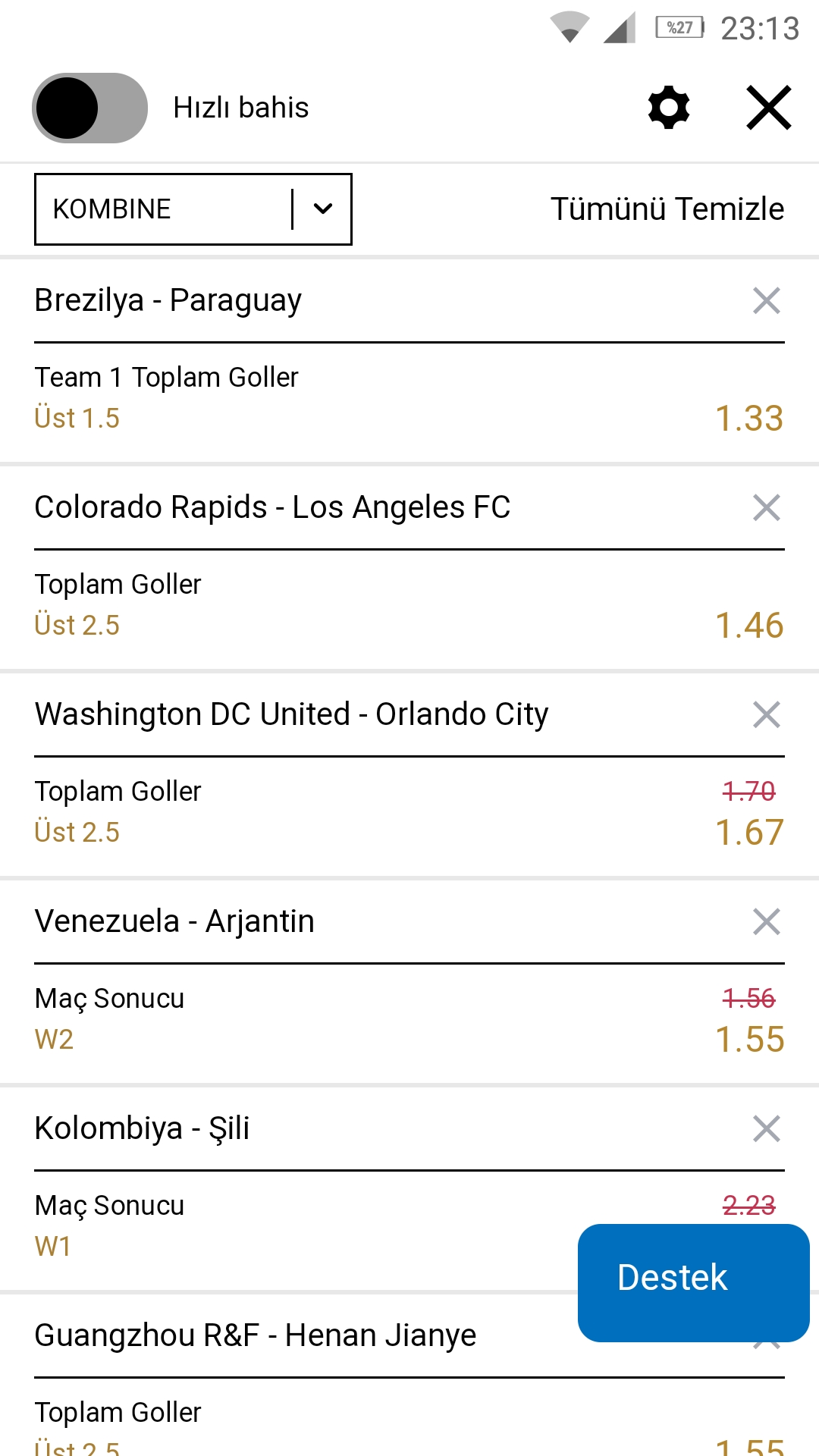Toggle the Hızlı bahis switch
Screen dimensions: 819x1456
point(89,108)
